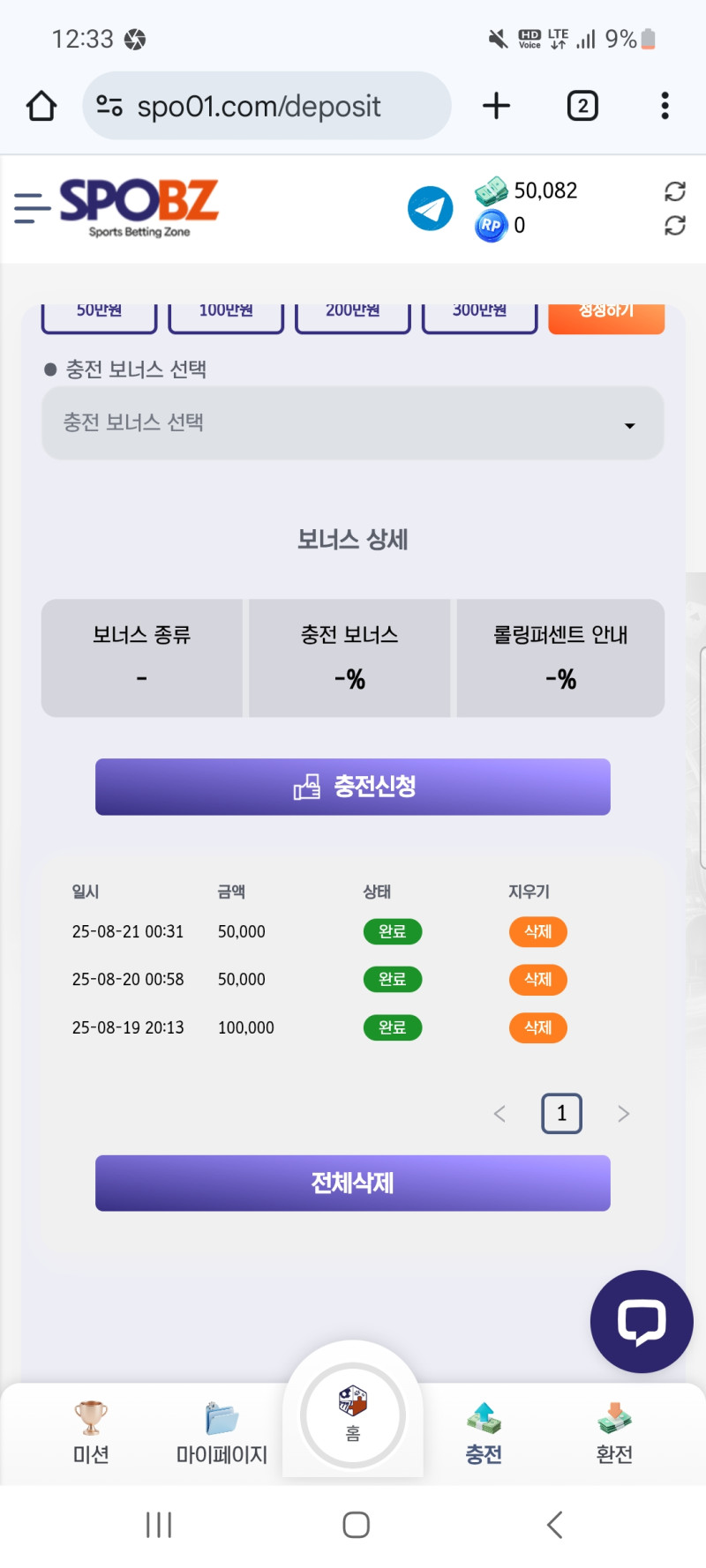
Task: Select page 1 in pagination
Action: (x=561, y=1114)
